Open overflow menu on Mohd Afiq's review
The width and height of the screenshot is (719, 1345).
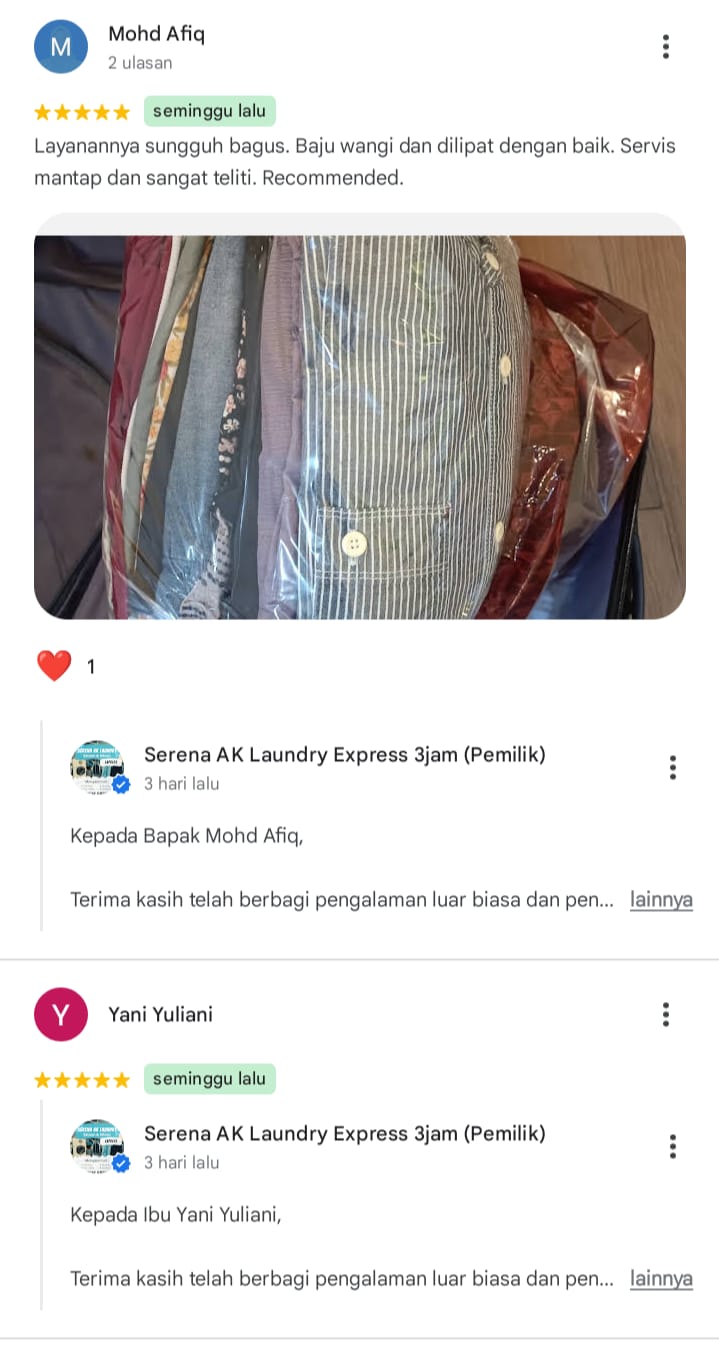coord(665,46)
